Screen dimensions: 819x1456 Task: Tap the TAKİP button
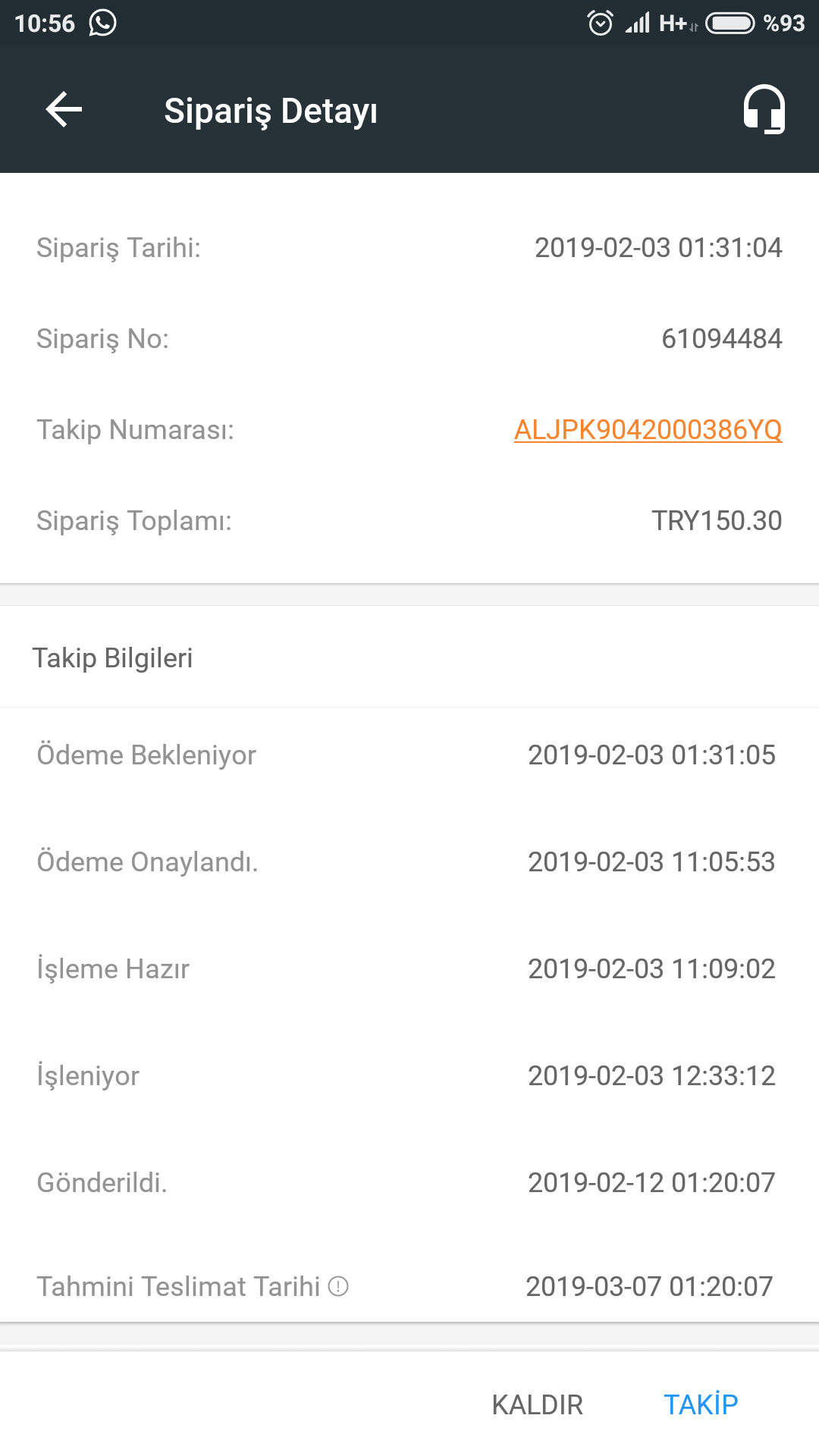pos(701,1405)
